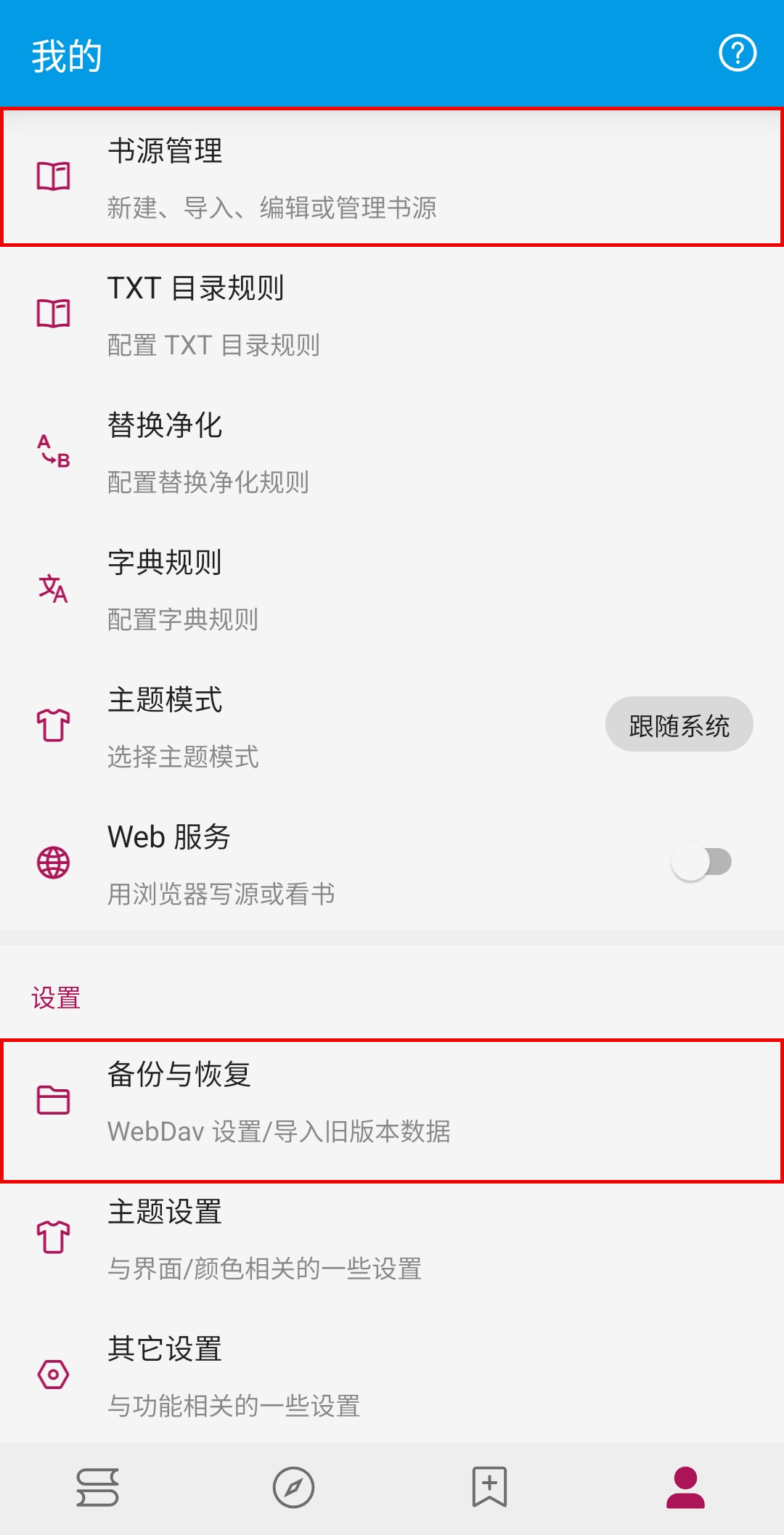Switch to the bookshelf tab

[98, 1487]
